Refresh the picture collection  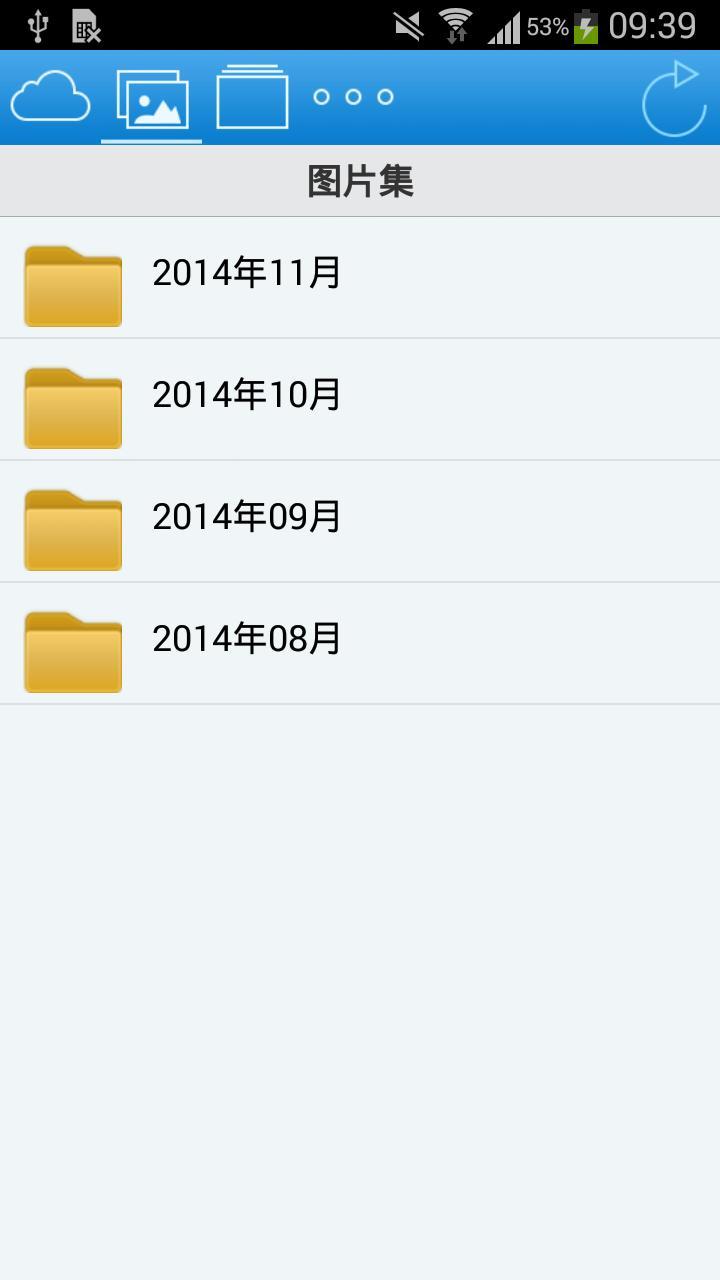pyautogui.click(x=673, y=98)
